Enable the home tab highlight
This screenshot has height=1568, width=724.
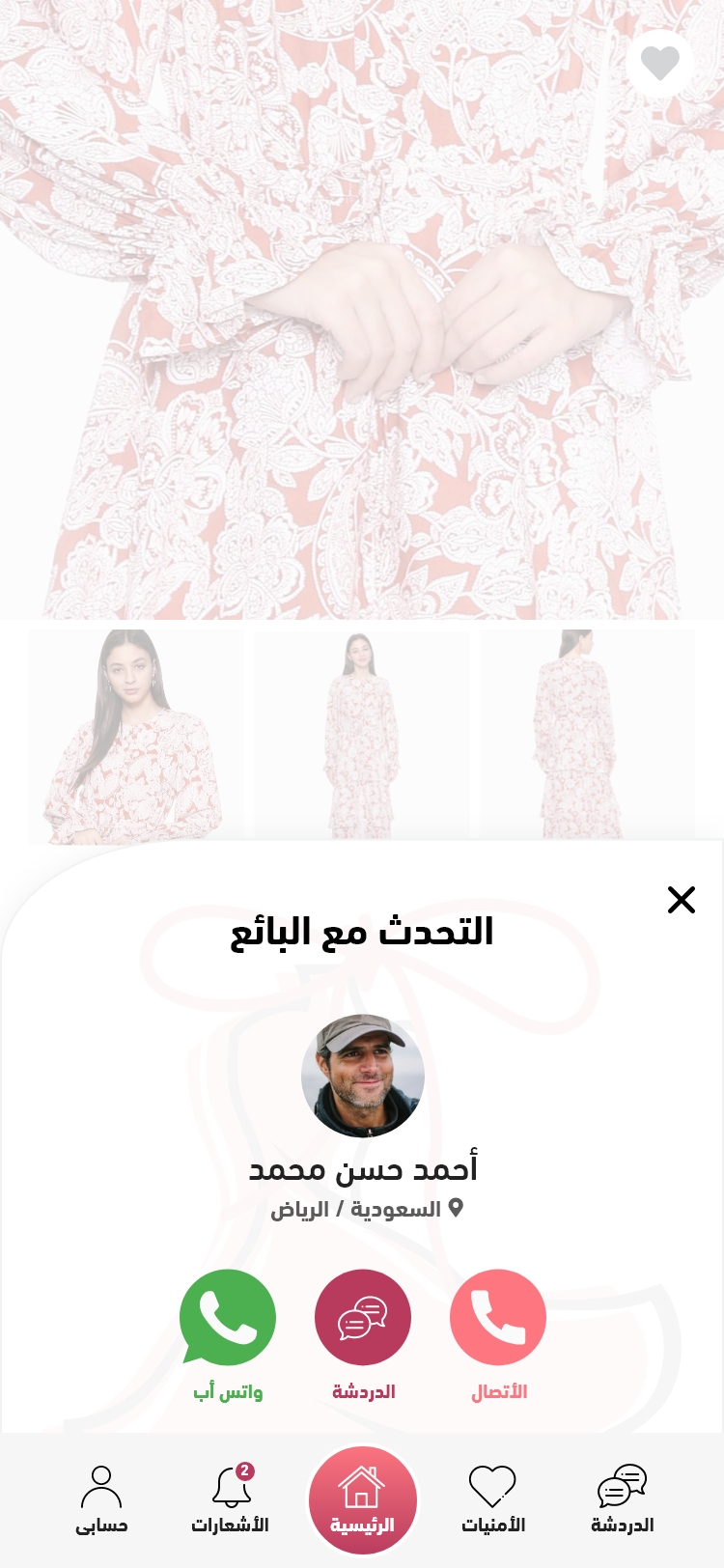tap(363, 1498)
